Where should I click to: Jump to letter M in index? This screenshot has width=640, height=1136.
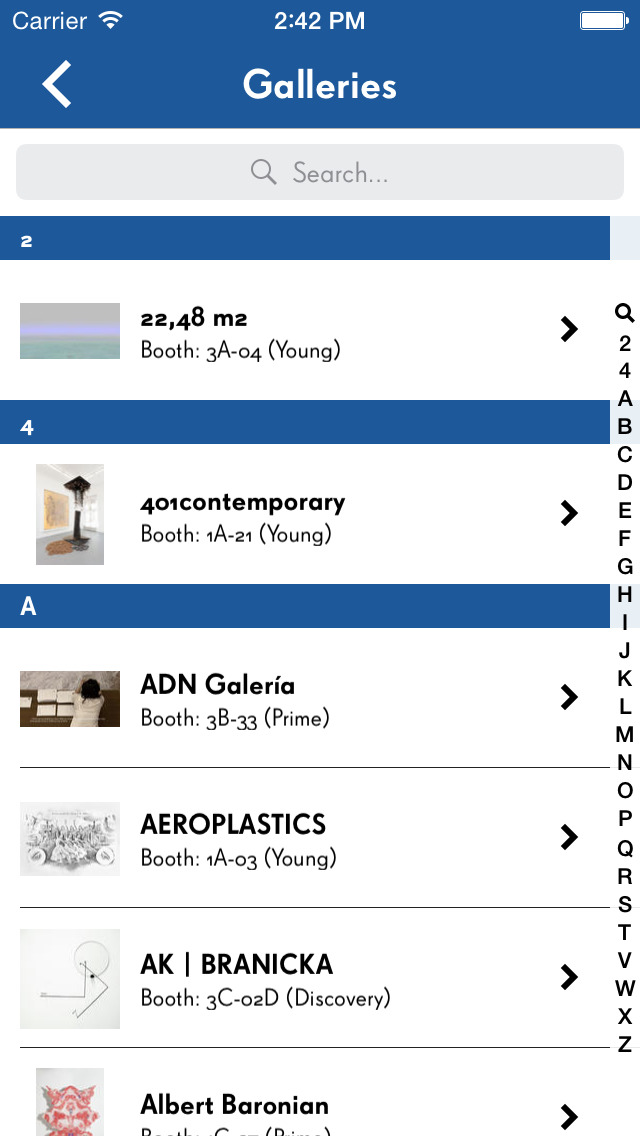[x=625, y=735]
